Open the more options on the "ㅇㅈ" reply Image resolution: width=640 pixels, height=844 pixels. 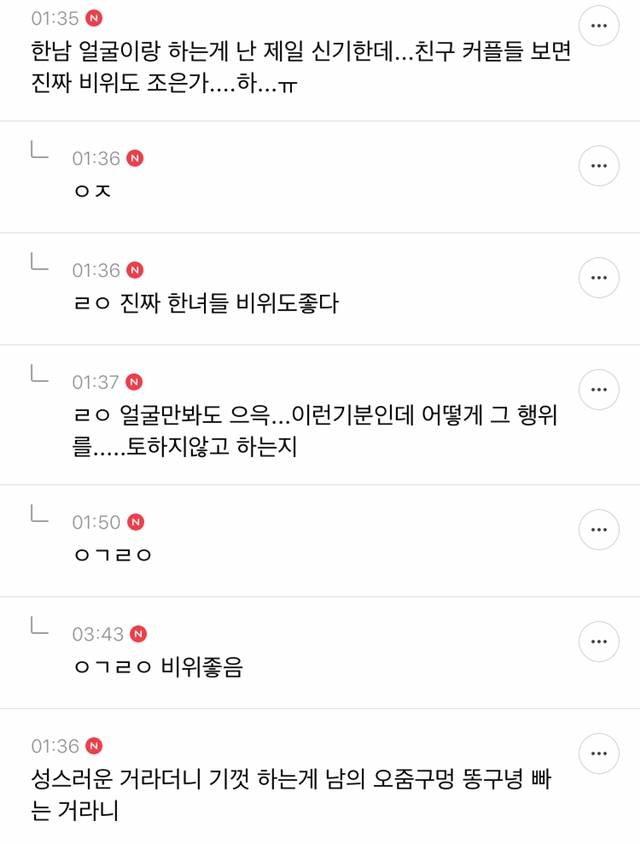[599, 166]
